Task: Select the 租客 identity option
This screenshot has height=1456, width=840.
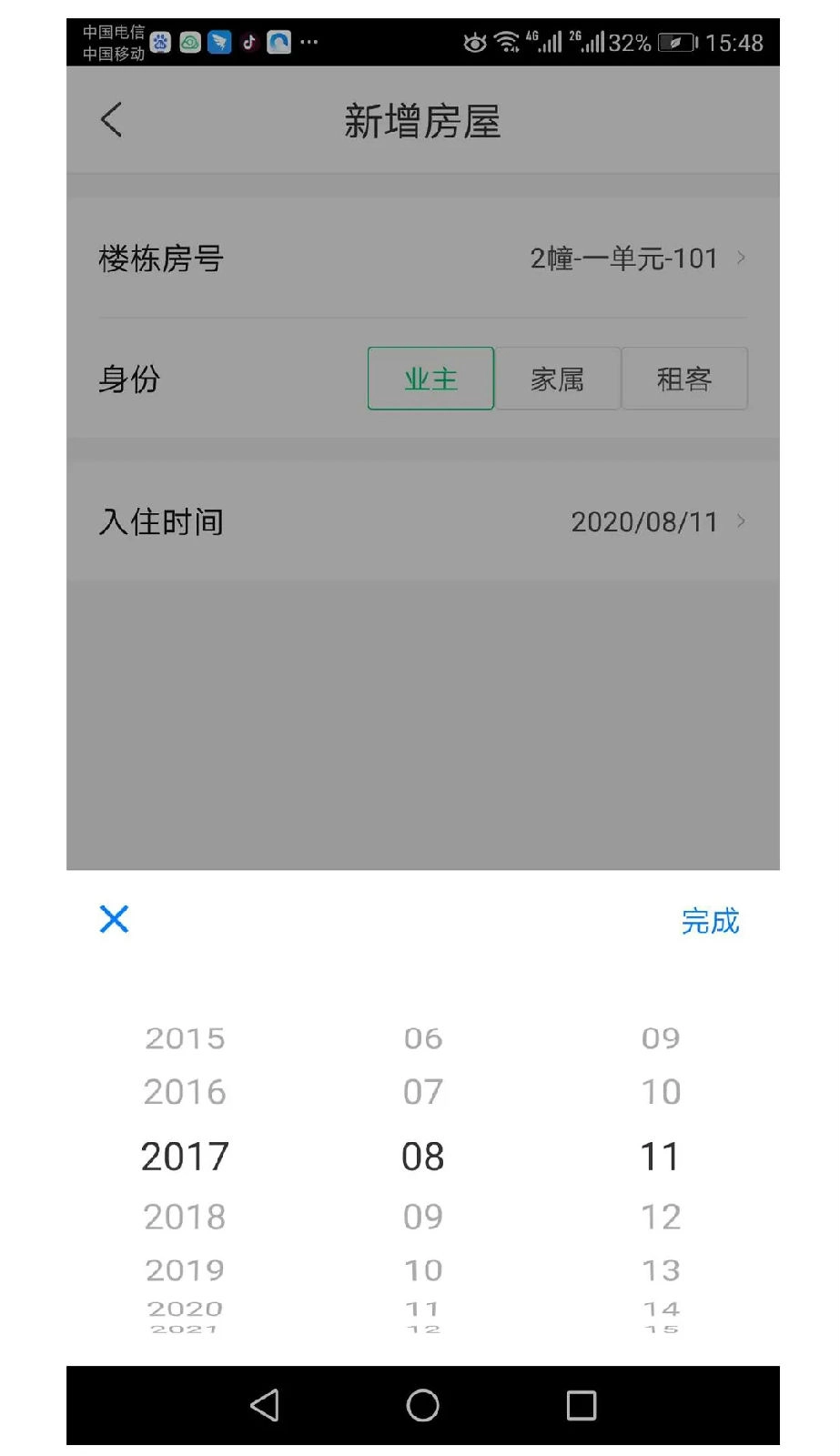Action: (x=684, y=379)
